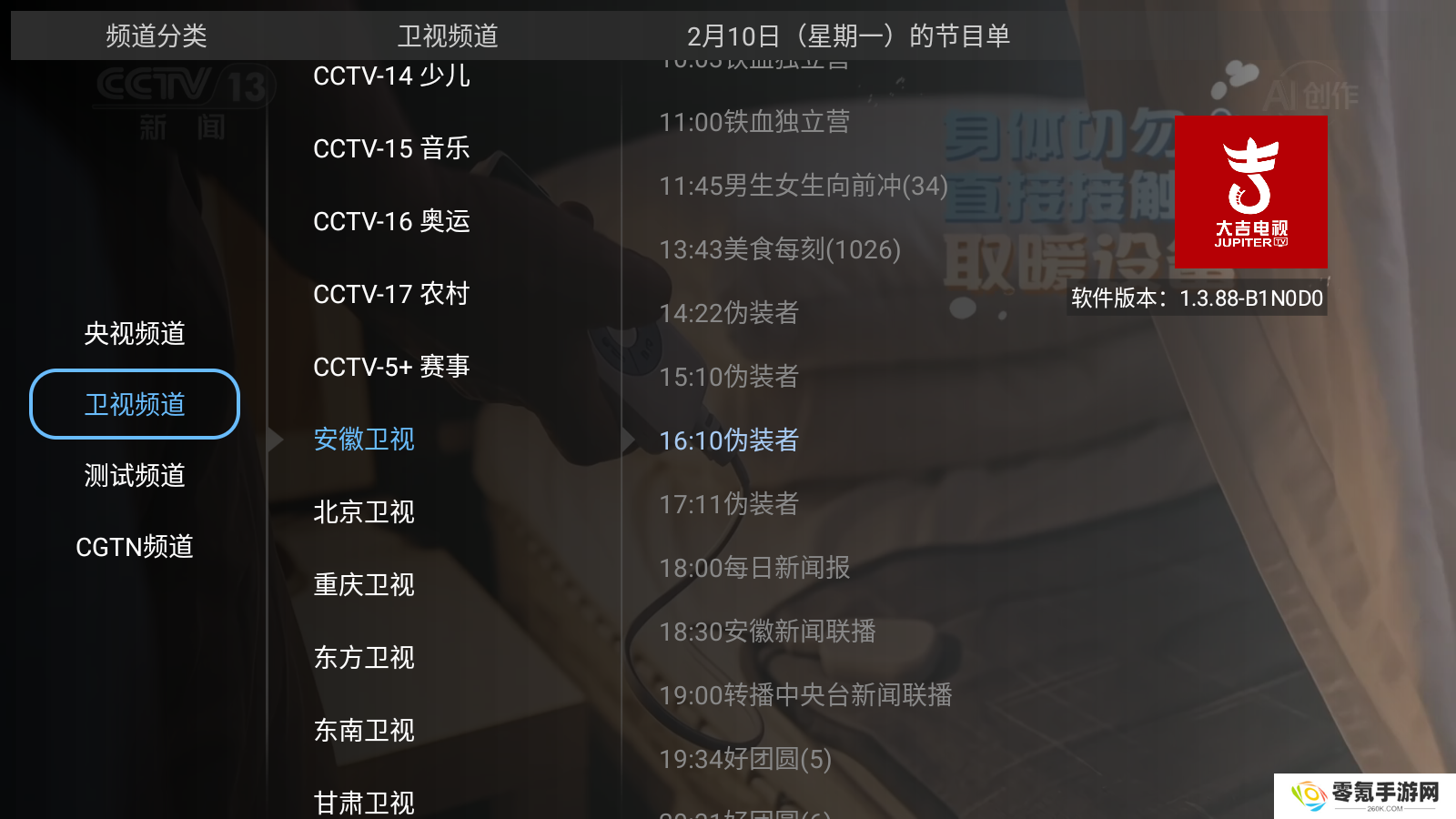Play the CCTV-5+ 赛事 channel
Screen dimensions: 1456x819
391,367
